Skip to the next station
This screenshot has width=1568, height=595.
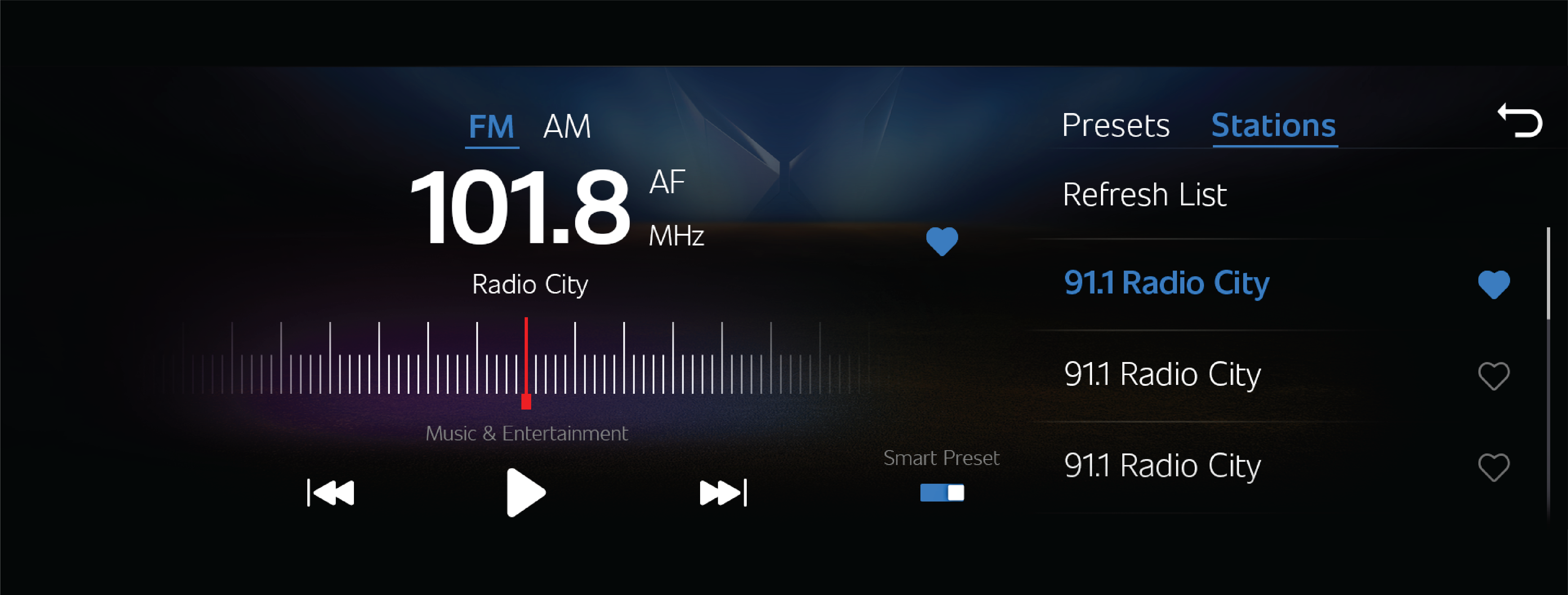point(723,493)
